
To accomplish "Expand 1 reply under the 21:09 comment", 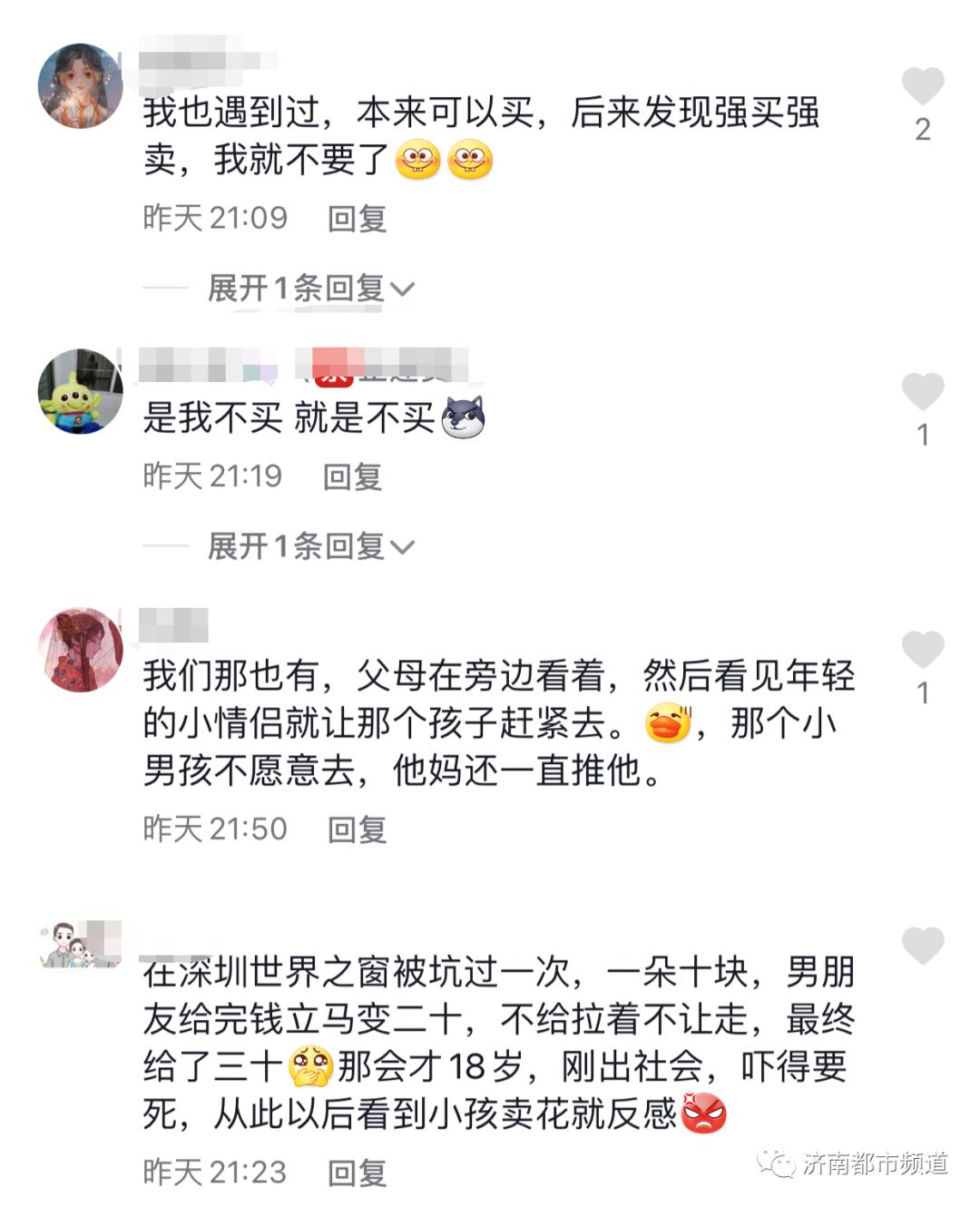I will click(x=310, y=289).
